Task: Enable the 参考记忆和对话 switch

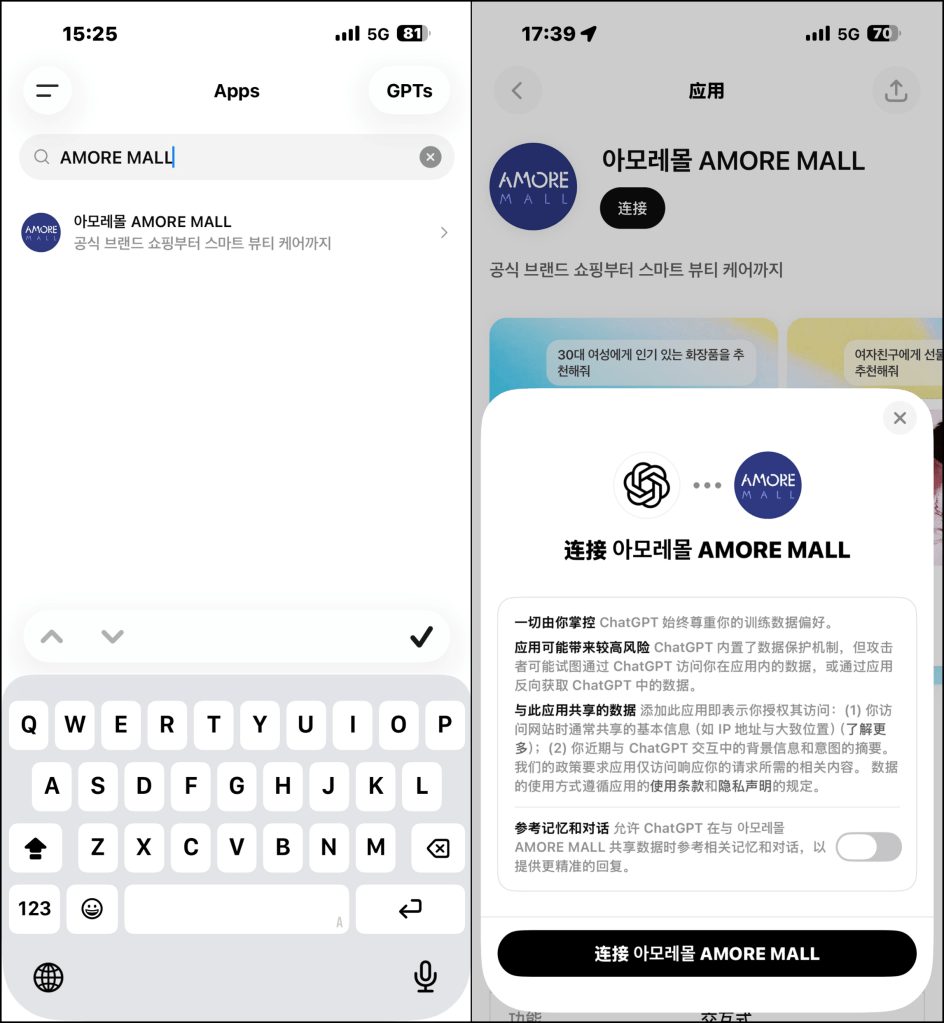Action: pyautogui.click(x=868, y=847)
